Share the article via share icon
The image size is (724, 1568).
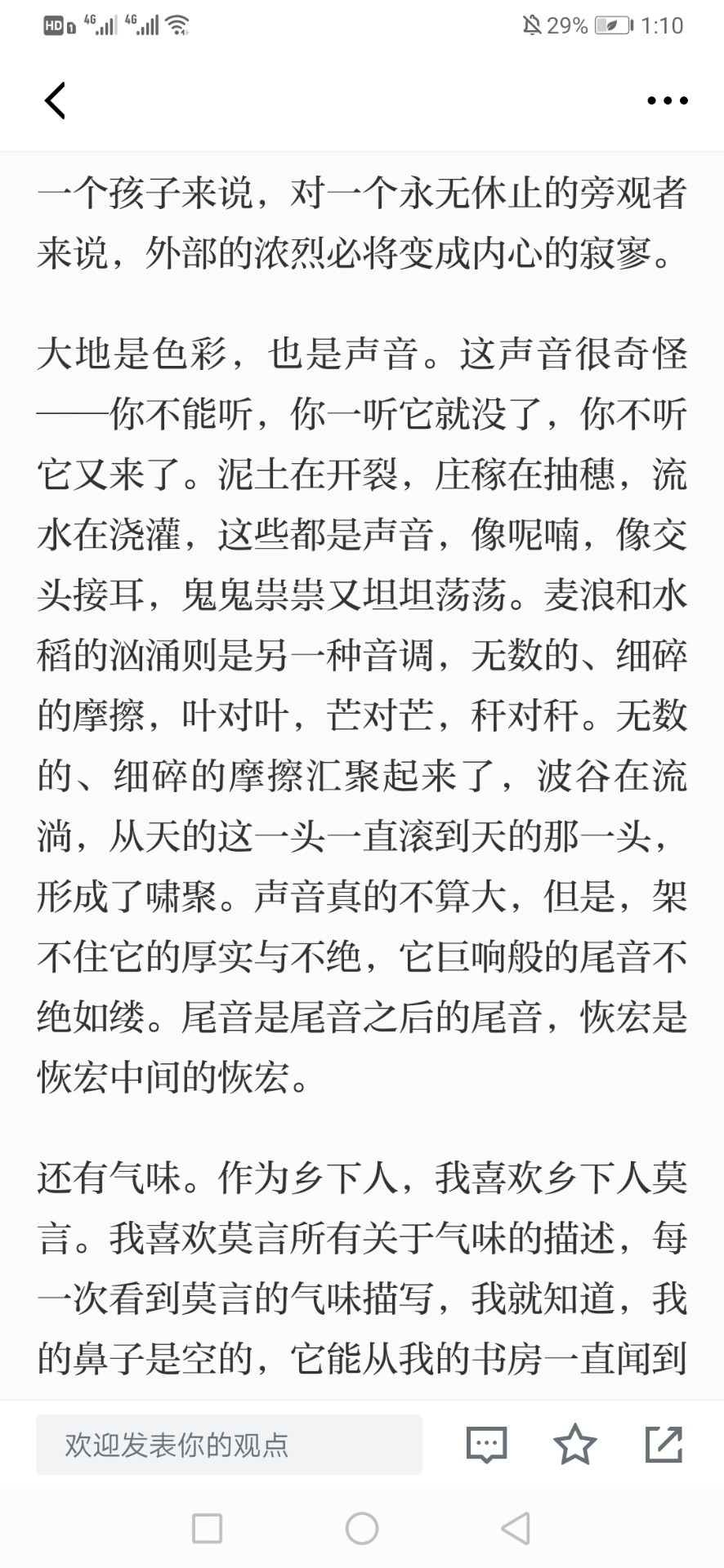(664, 1444)
